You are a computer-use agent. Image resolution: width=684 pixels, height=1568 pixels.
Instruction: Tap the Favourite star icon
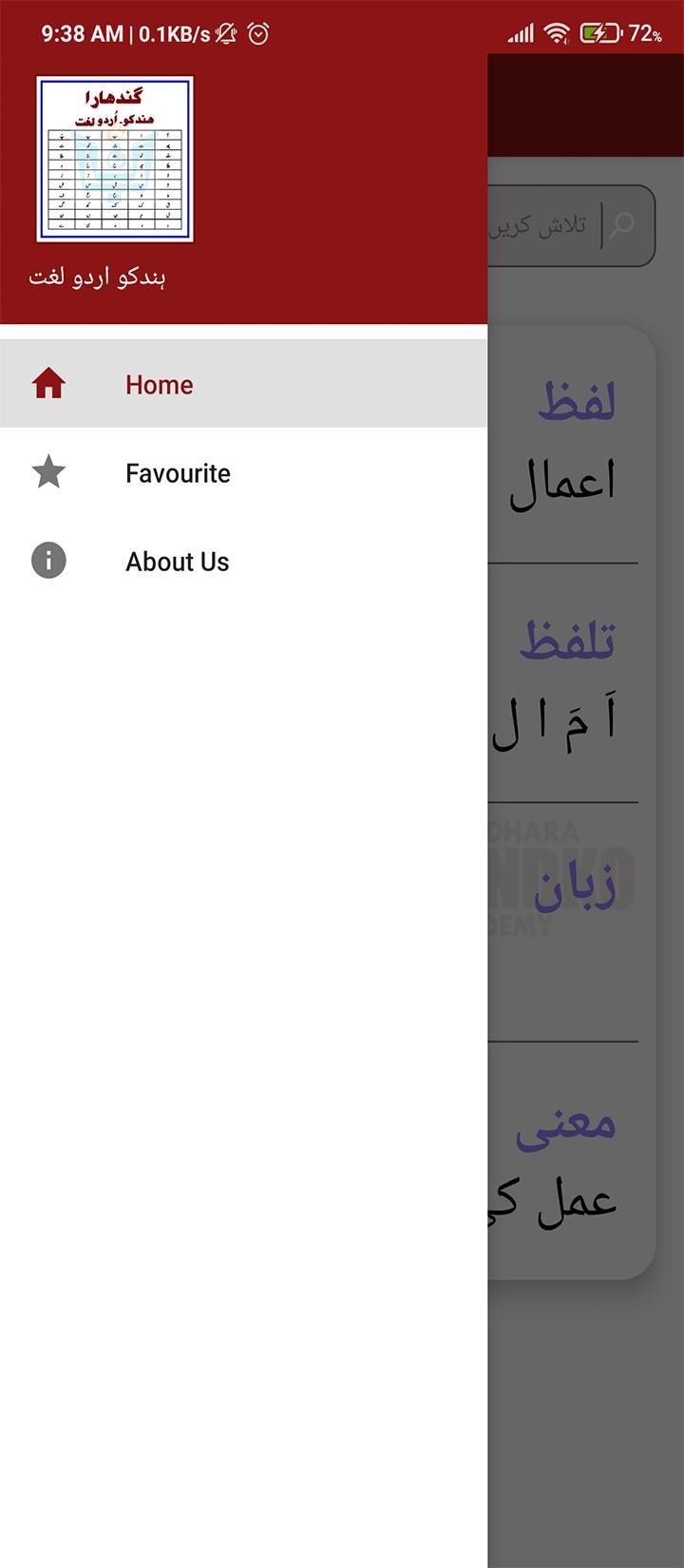[x=48, y=471]
